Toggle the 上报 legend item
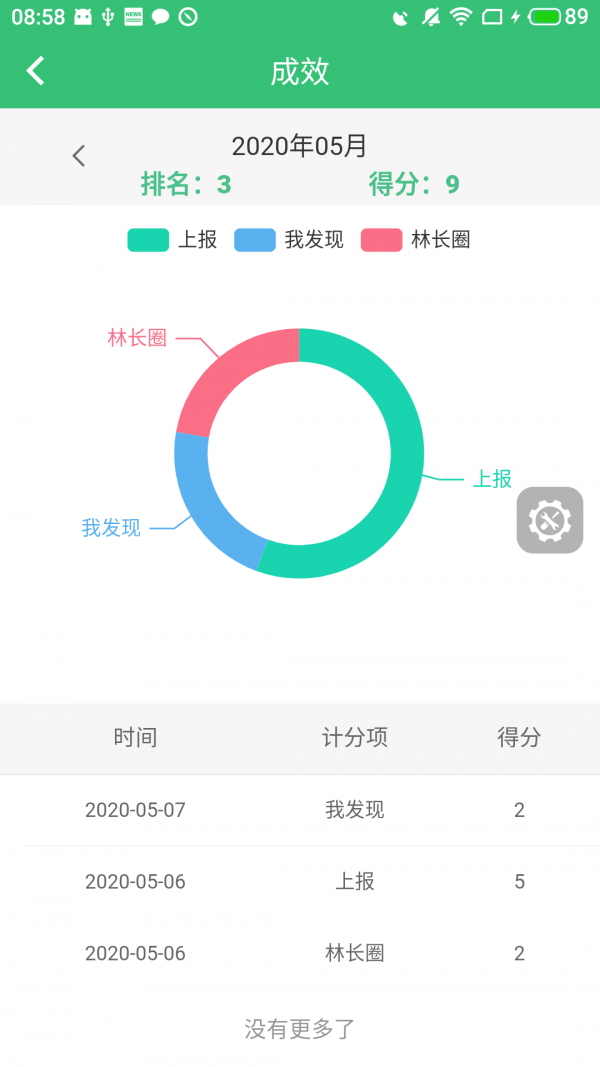The image size is (600, 1067). click(x=172, y=240)
